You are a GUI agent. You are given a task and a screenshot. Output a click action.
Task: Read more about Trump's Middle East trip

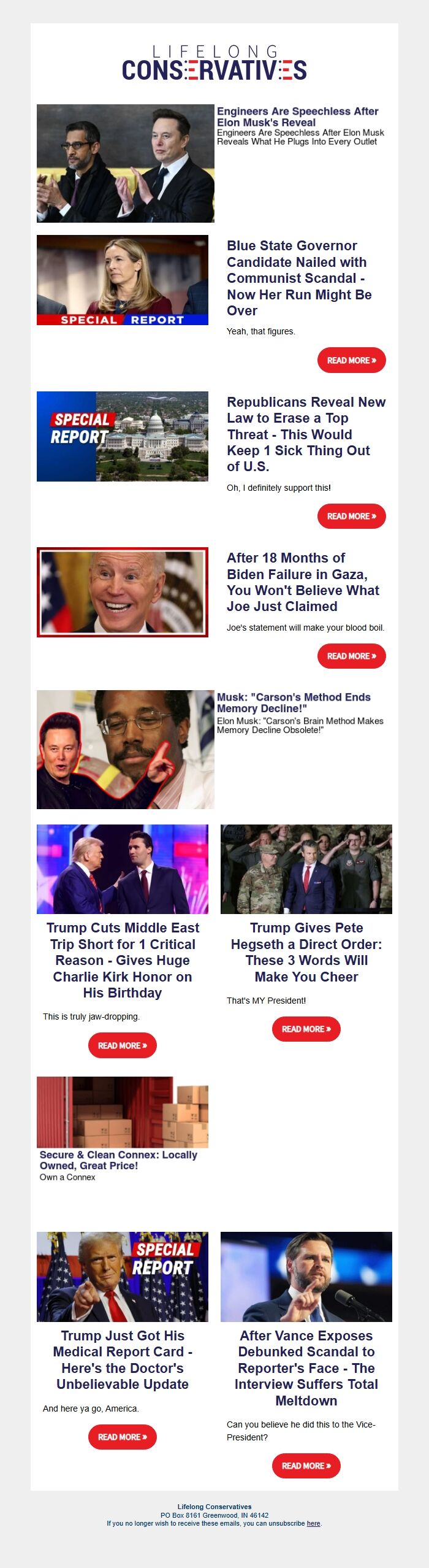click(123, 1046)
